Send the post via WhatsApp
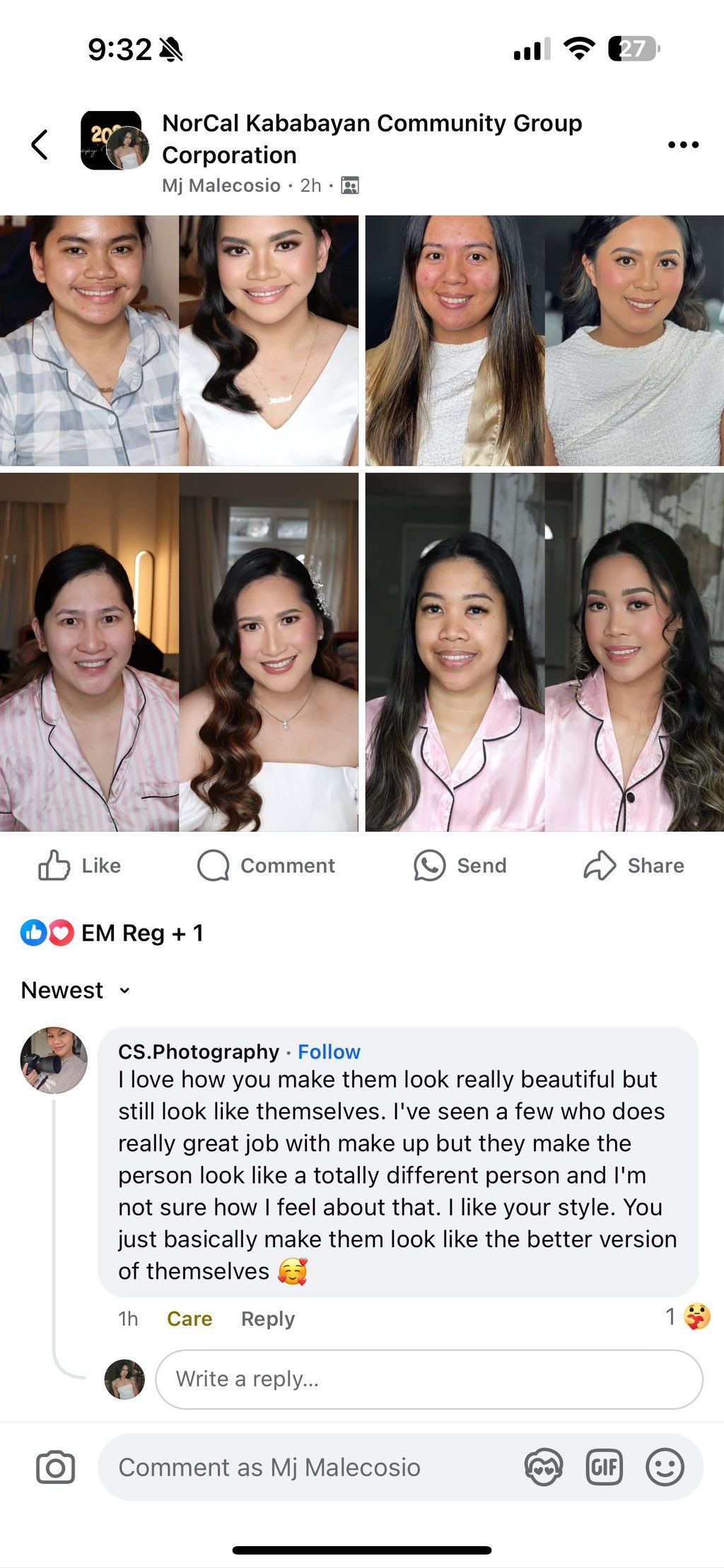This screenshot has width=724, height=1568. click(x=460, y=866)
